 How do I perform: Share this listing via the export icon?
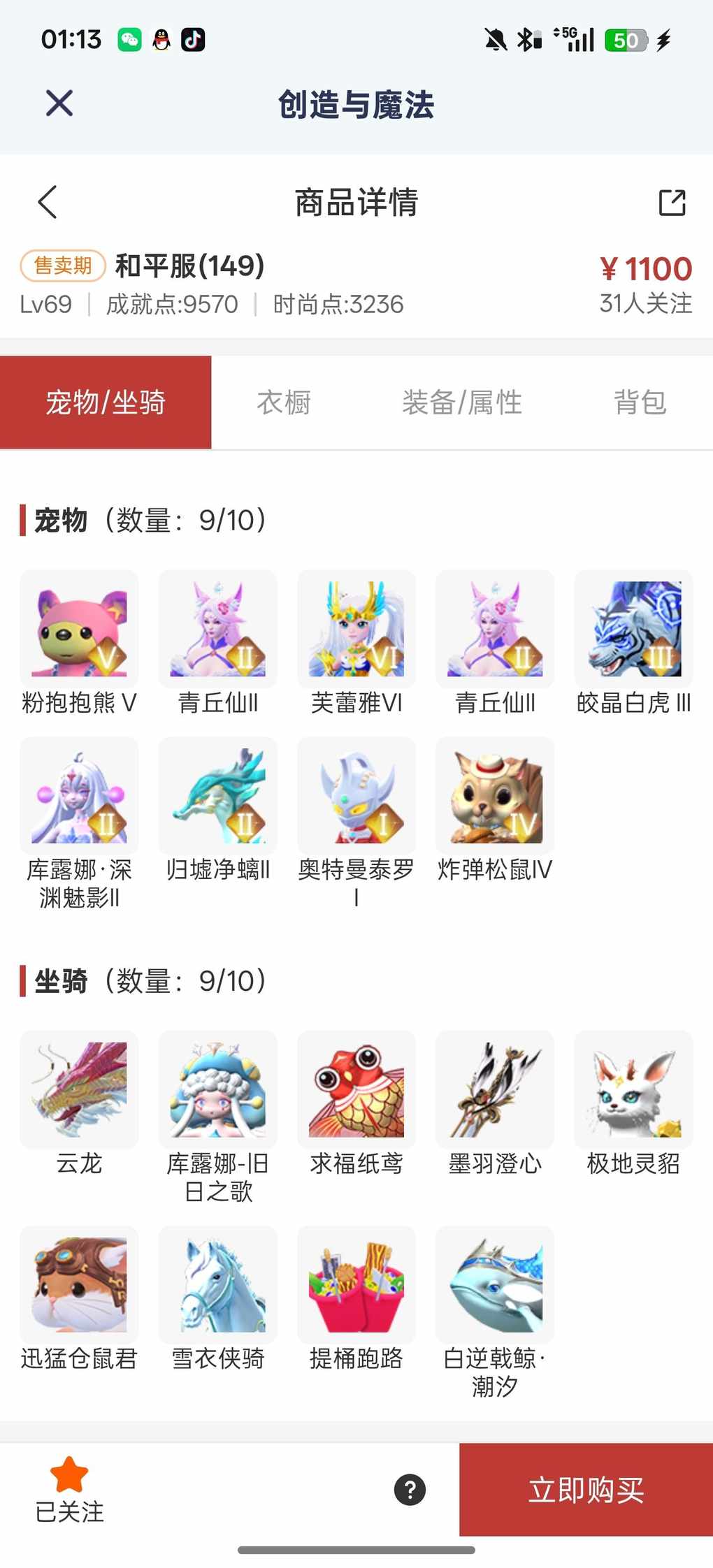tap(672, 203)
